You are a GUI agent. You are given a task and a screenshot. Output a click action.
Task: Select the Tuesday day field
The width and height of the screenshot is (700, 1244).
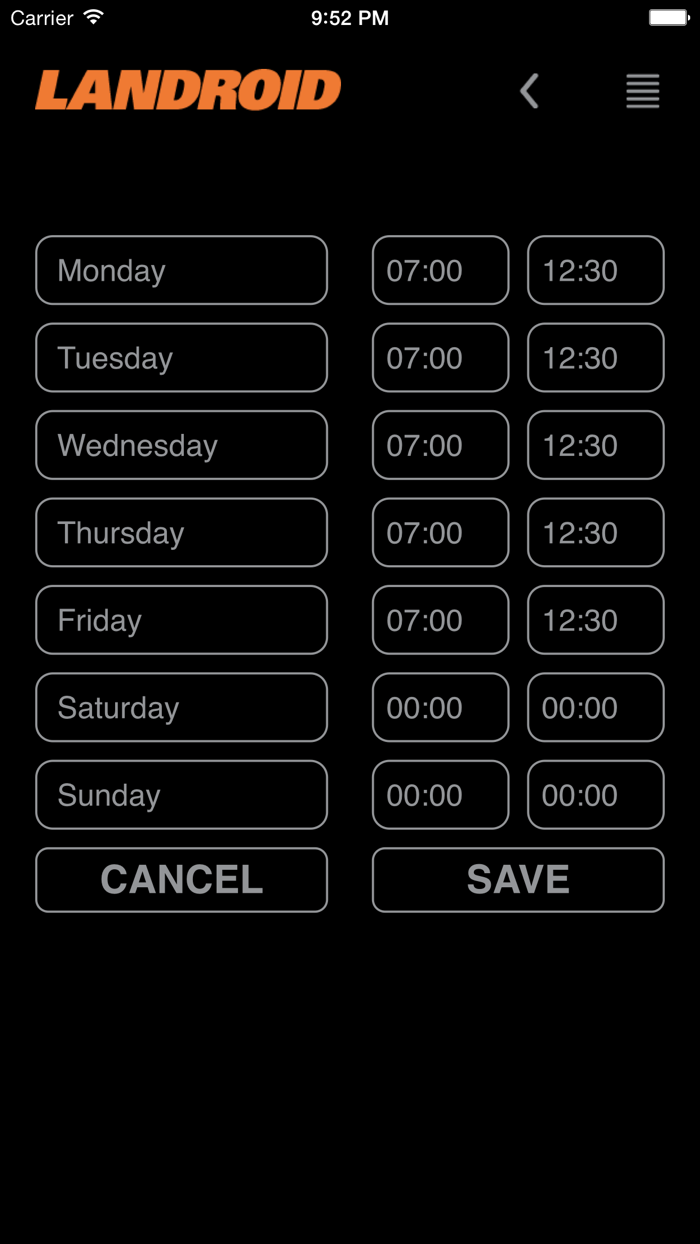coord(181,357)
